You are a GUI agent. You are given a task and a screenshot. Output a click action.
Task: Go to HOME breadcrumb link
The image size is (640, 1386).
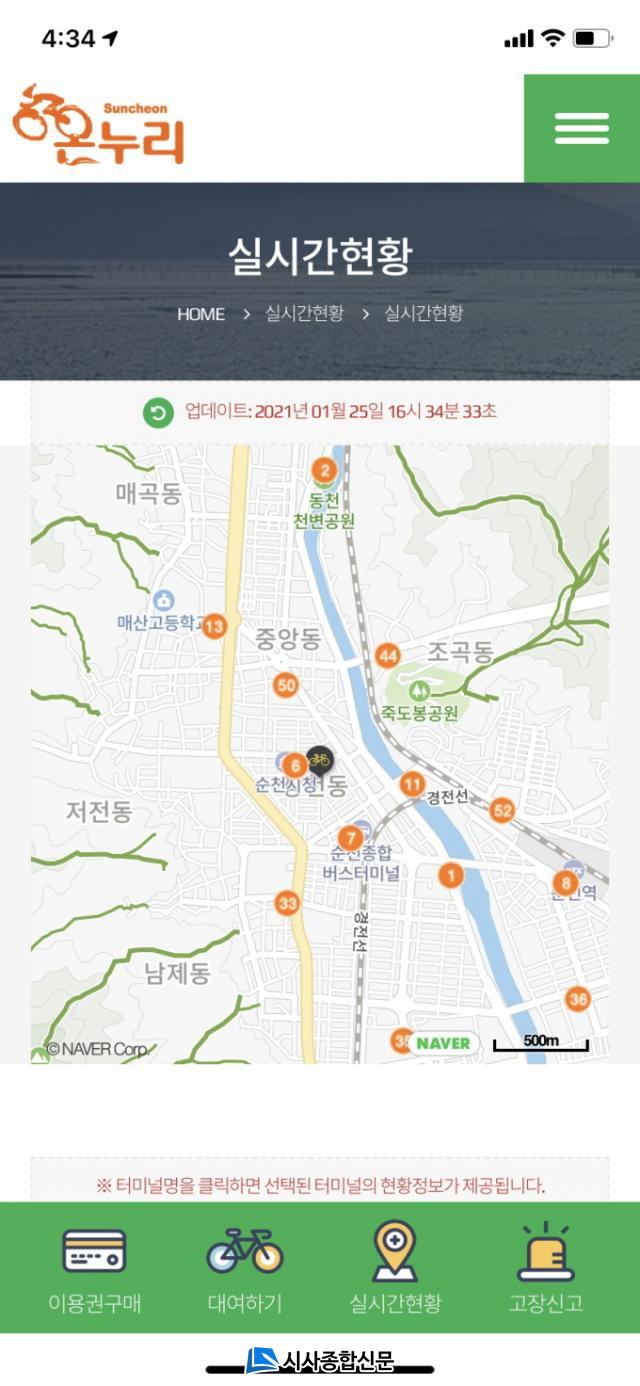[201, 314]
